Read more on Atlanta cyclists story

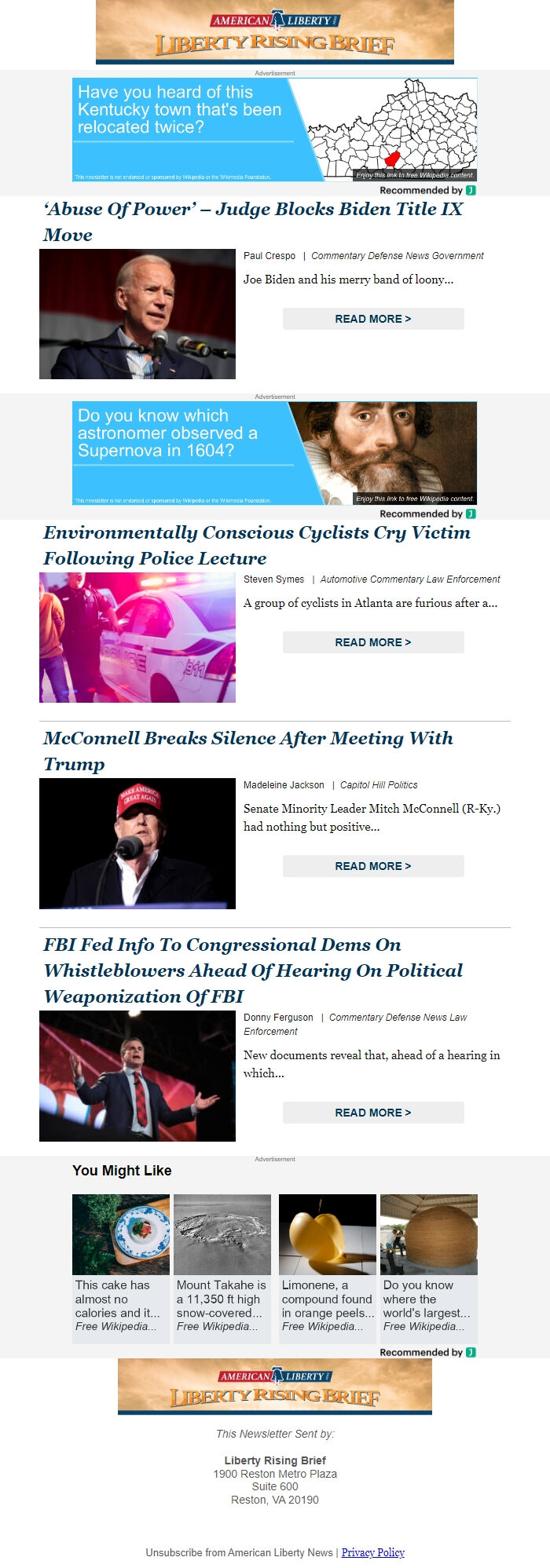[373, 642]
